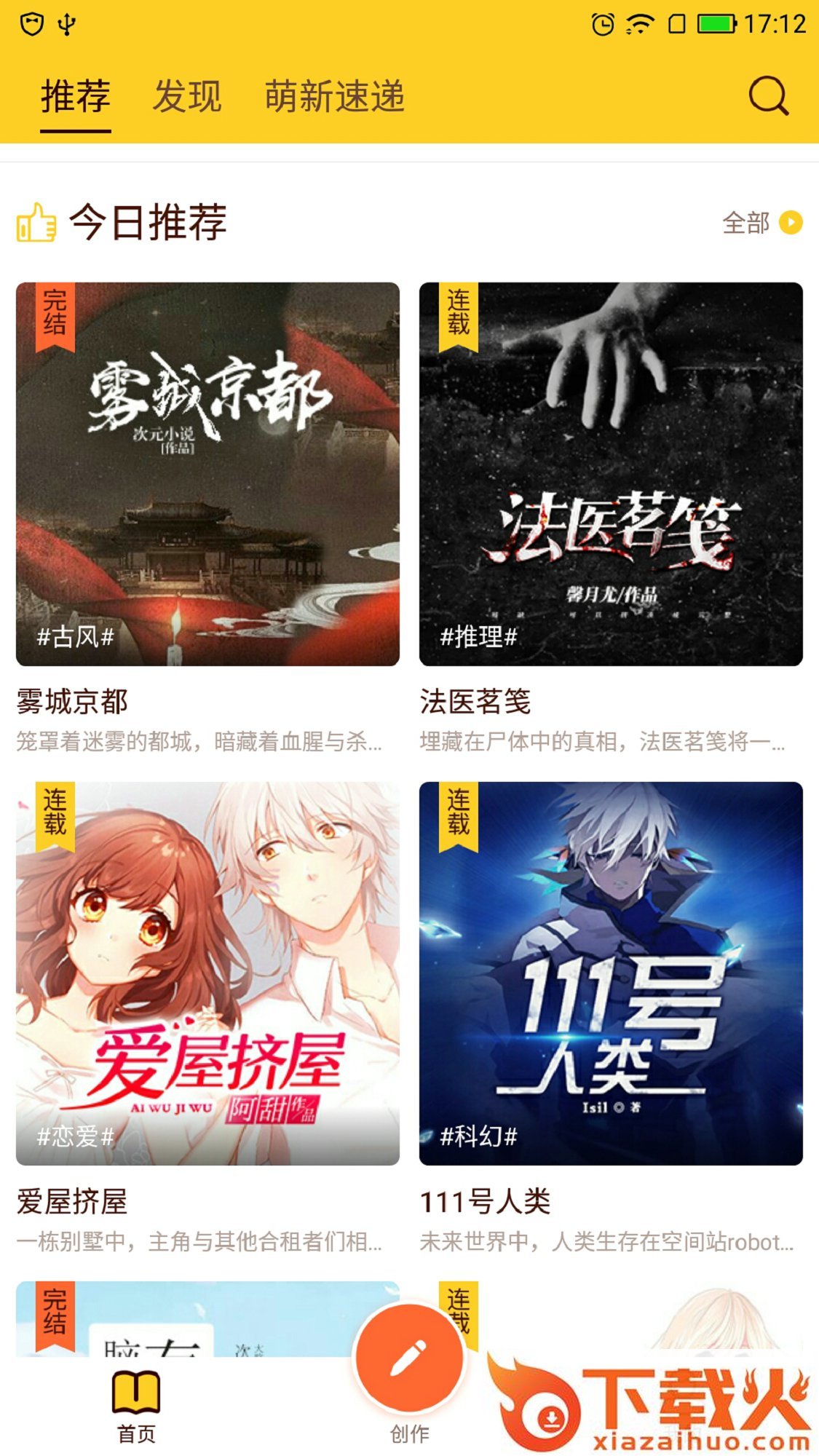
Task: Go to the 首页 tab
Action: [136, 1406]
